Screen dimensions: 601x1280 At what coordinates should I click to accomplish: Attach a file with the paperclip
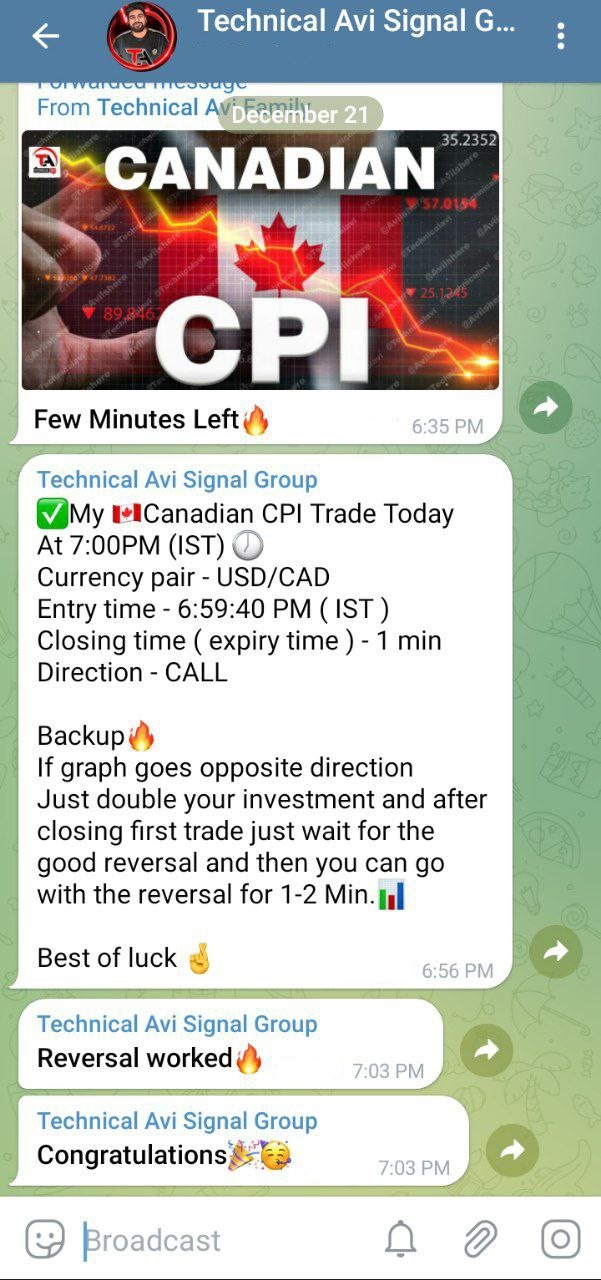tap(481, 1240)
